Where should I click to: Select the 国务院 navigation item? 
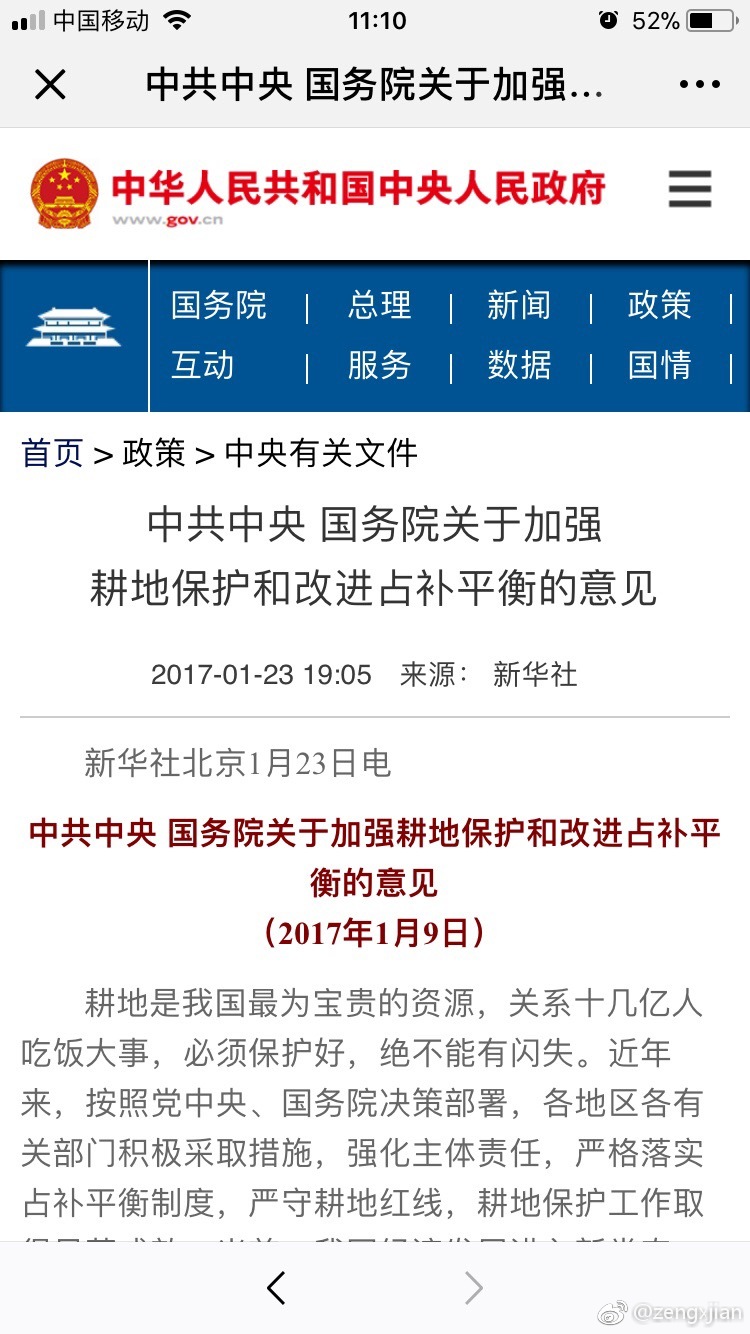[x=222, y=306]
